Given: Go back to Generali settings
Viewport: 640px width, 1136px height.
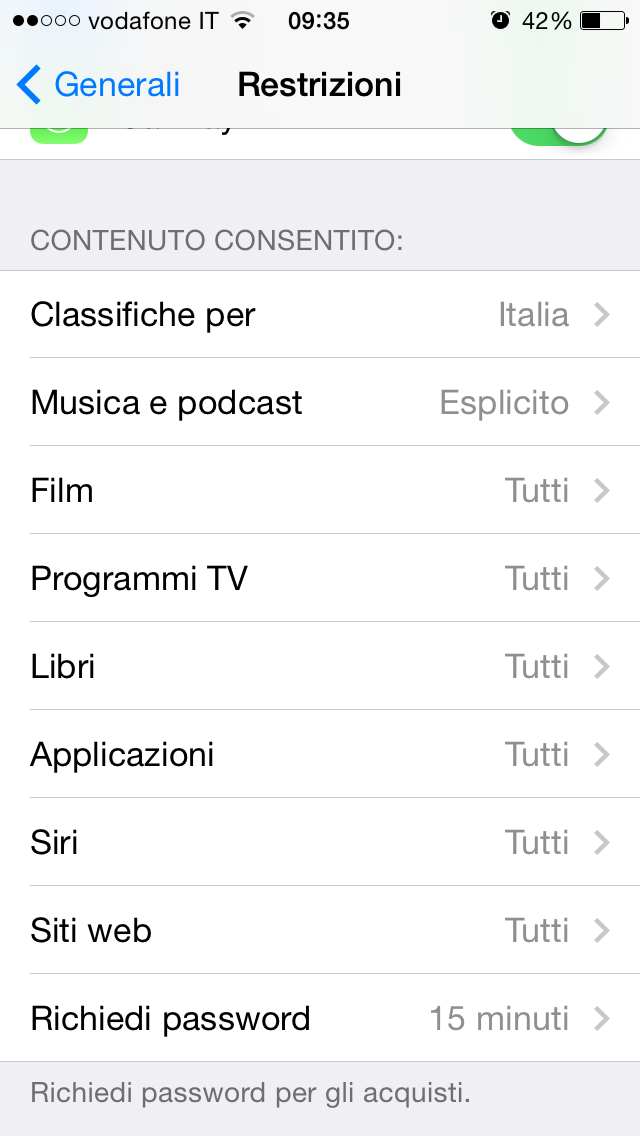Looking at the screenshot, I should click(x=98, y=85).
